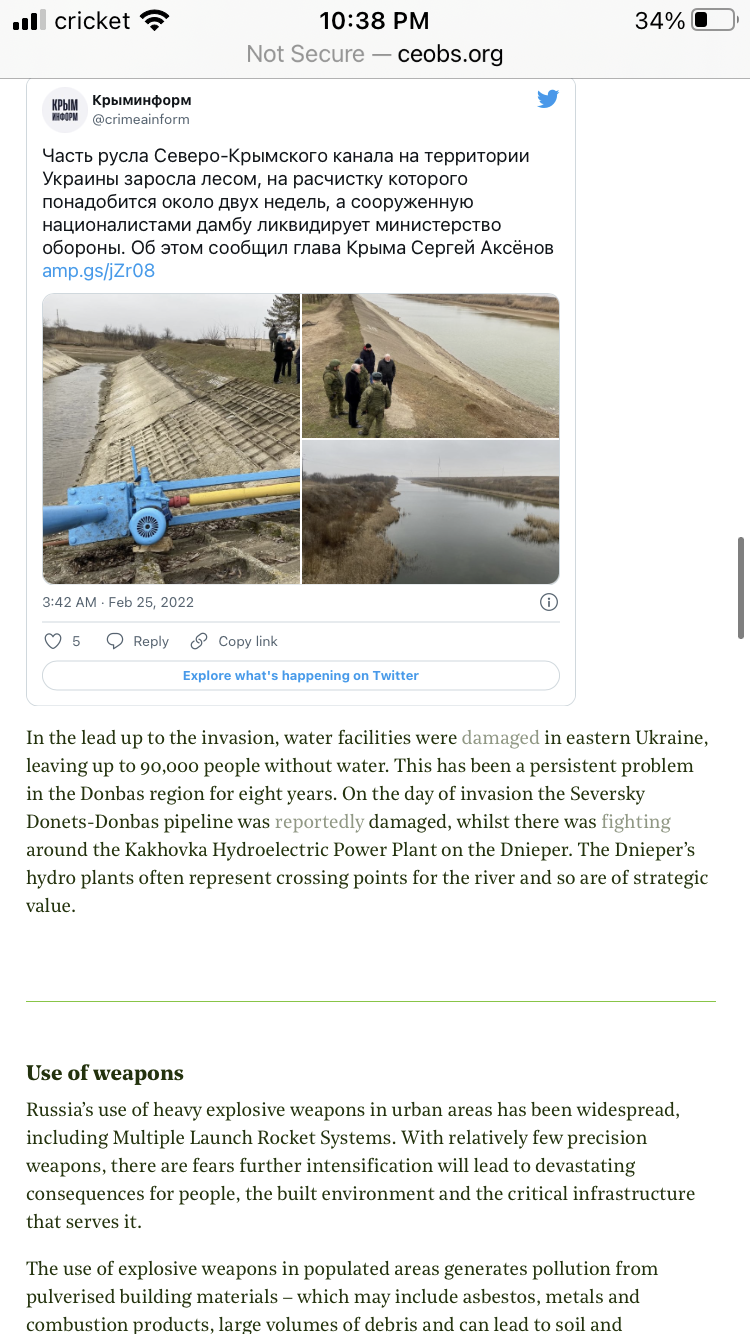Open the 'damaged' link

click(500, 738)
